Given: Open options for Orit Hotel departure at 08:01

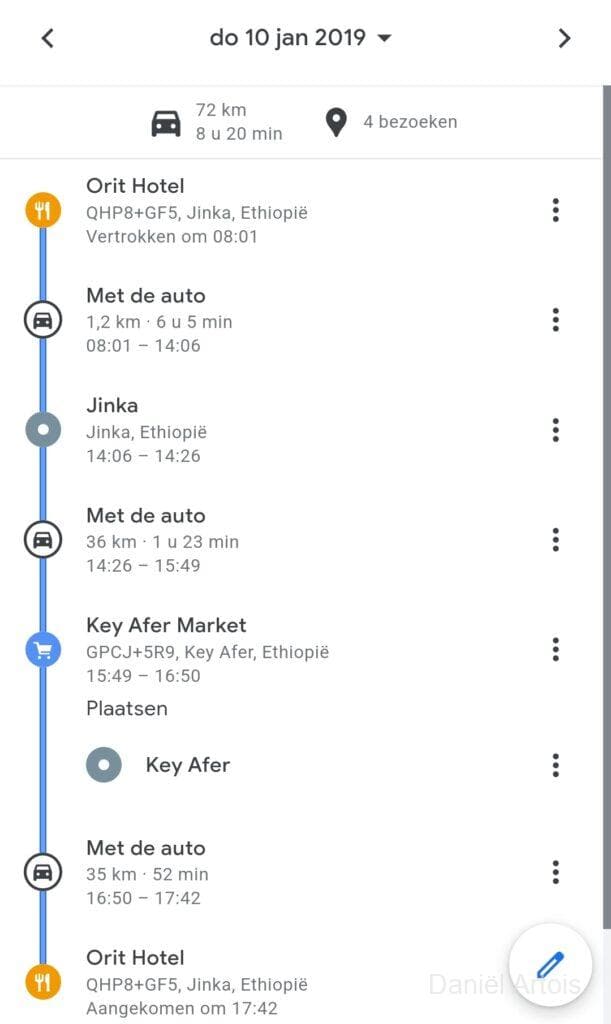Looking at the screenshot, I should coord(555,210).
